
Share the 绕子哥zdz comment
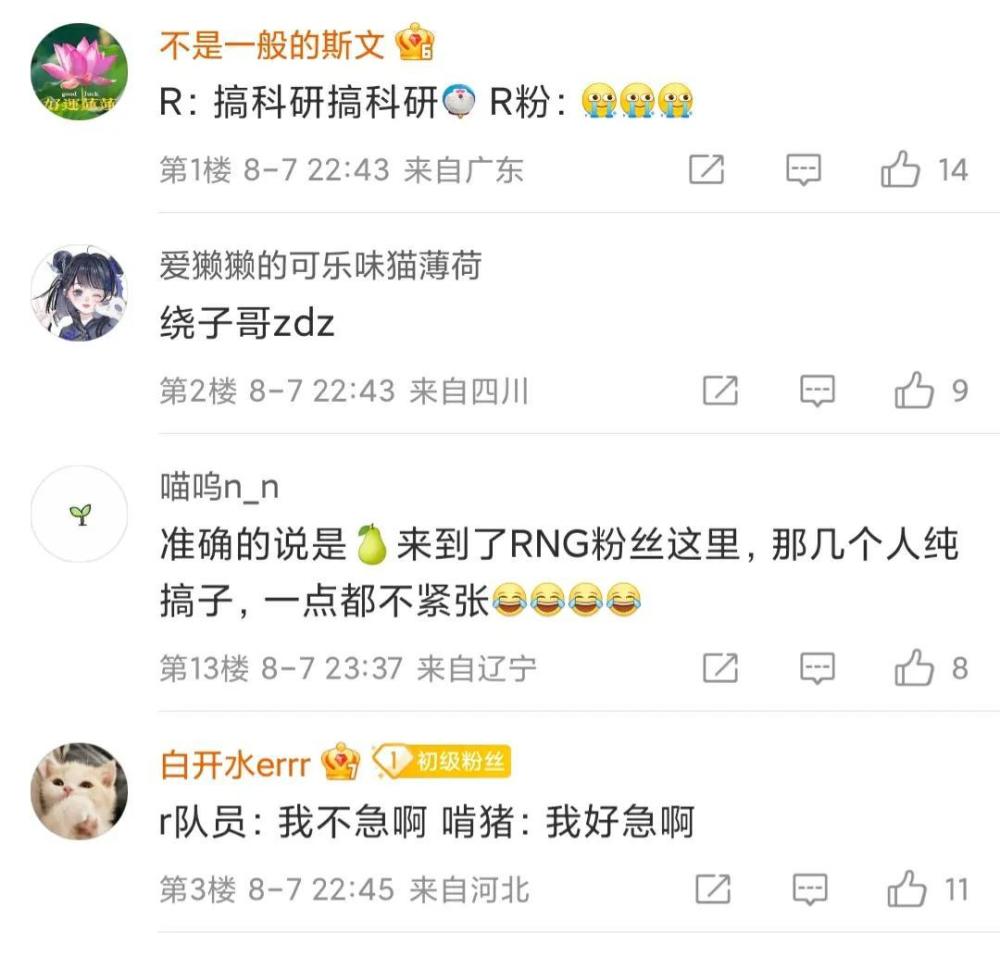pos(720,391)
